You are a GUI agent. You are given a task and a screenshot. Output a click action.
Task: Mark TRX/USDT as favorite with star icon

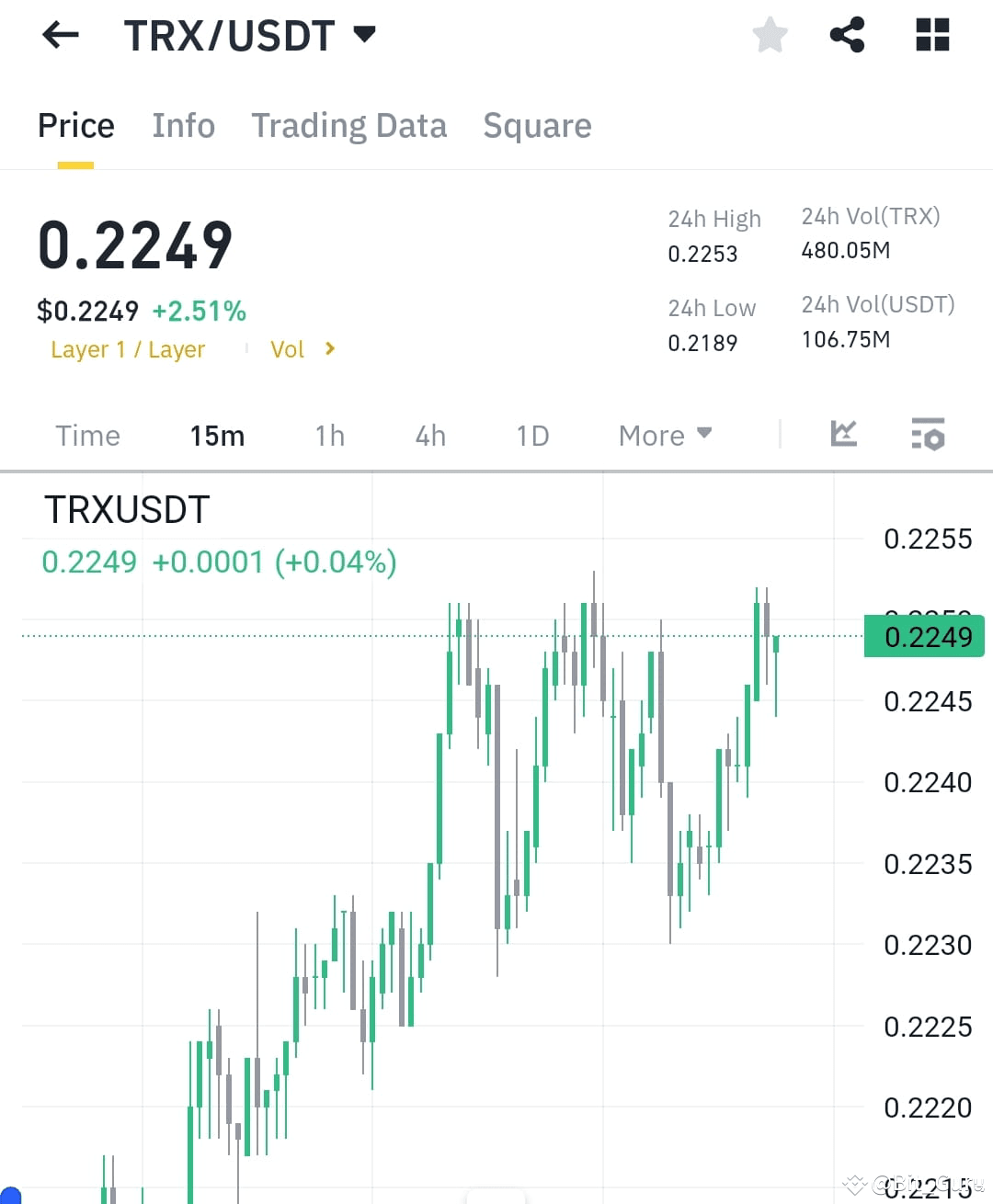click(770, 35)
